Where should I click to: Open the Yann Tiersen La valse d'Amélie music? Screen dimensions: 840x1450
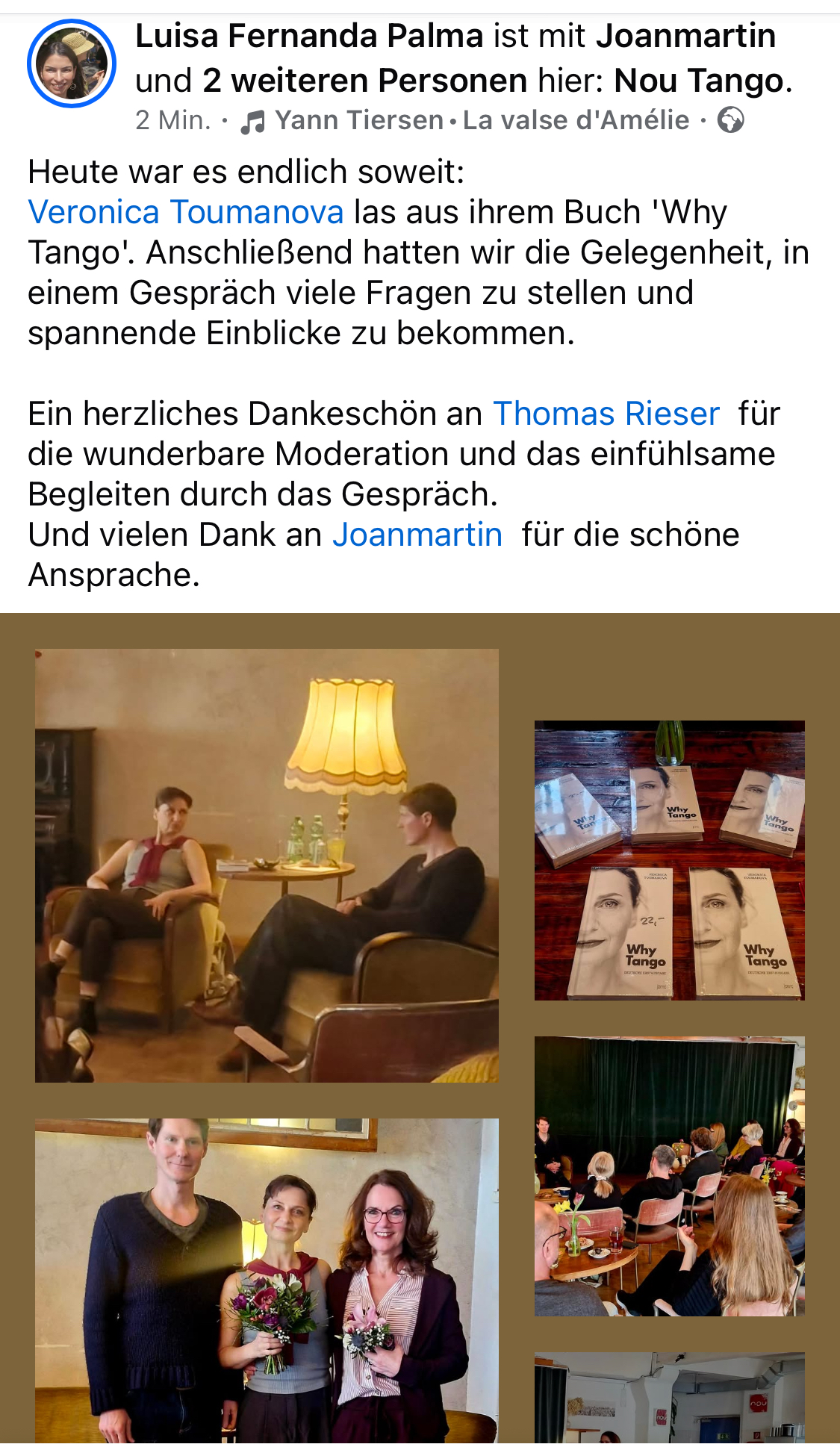(x=464, y=120)
